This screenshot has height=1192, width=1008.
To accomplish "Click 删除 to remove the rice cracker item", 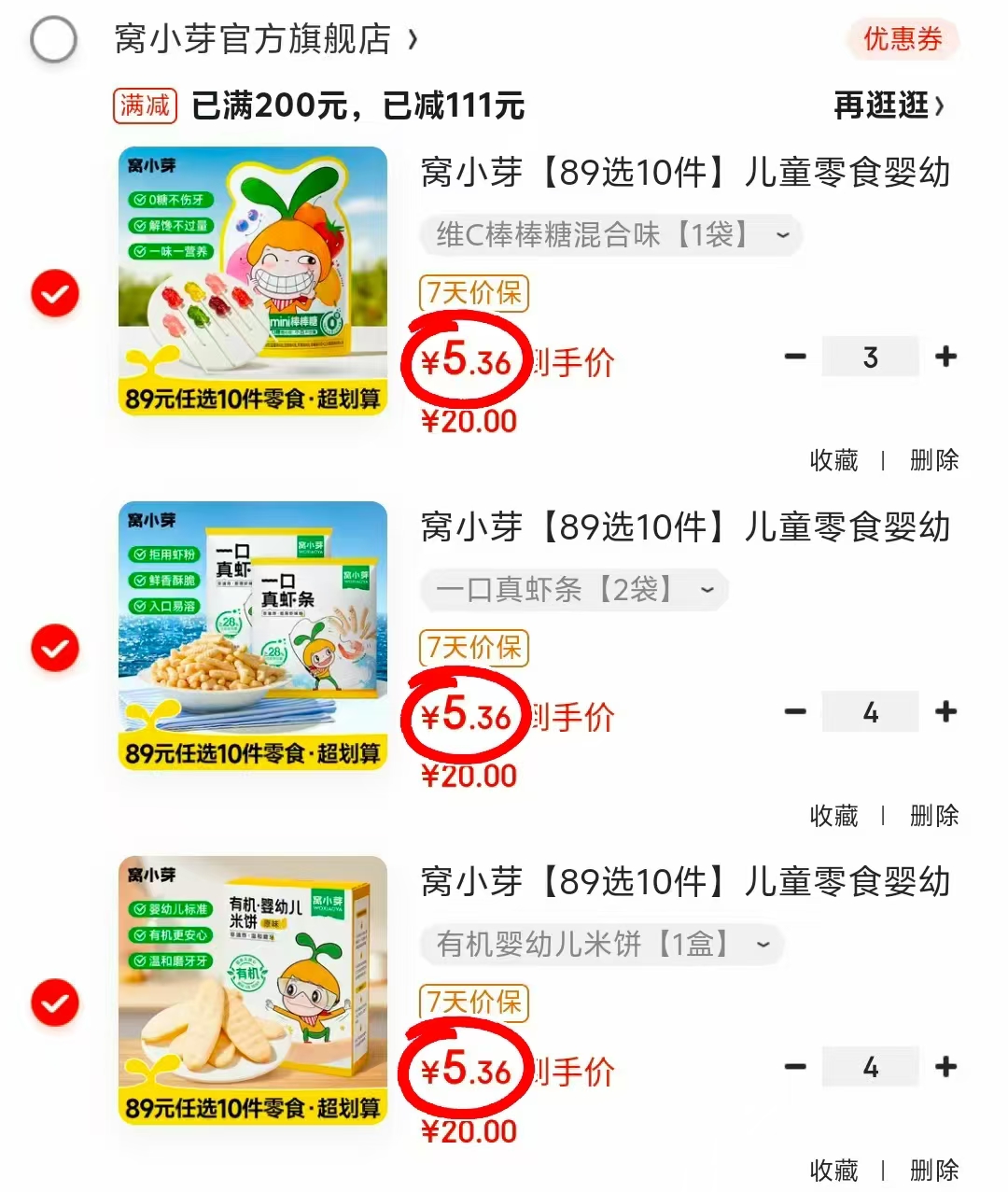I will (x=932, y=1170).
